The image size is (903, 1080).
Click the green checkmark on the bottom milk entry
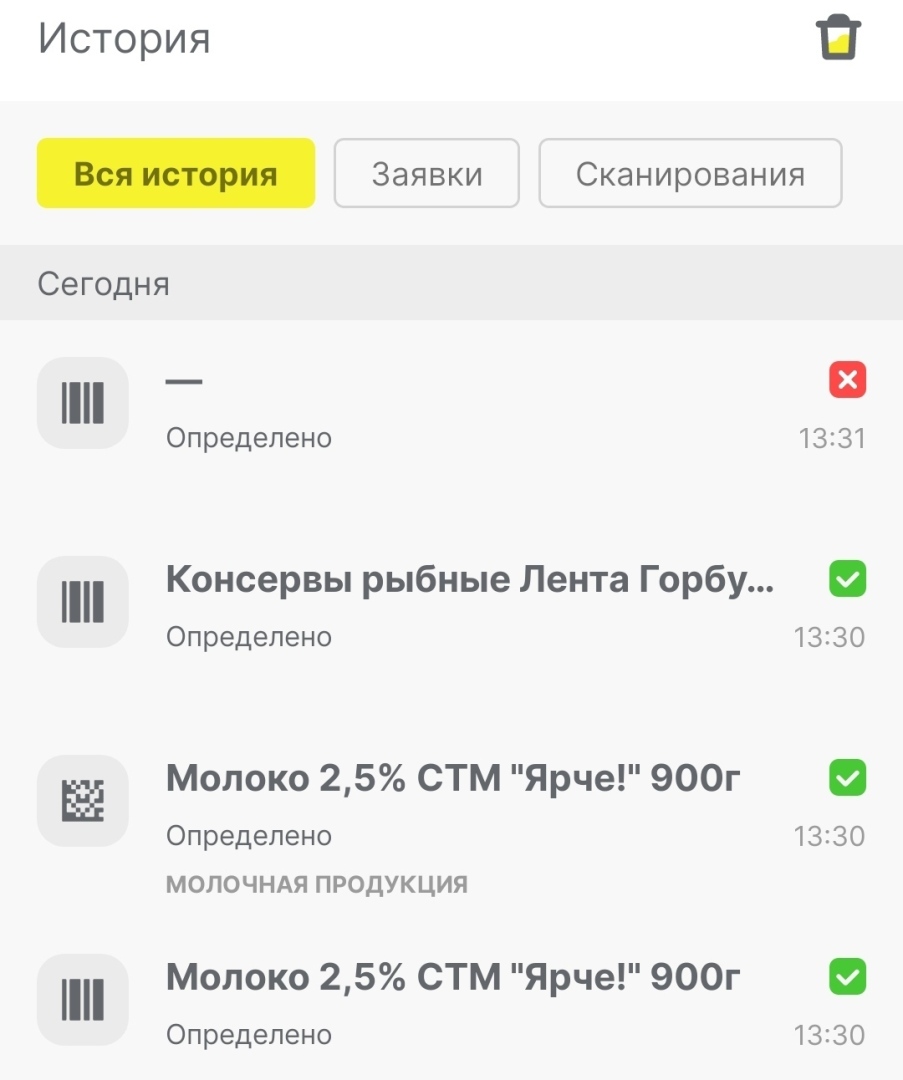846,976
